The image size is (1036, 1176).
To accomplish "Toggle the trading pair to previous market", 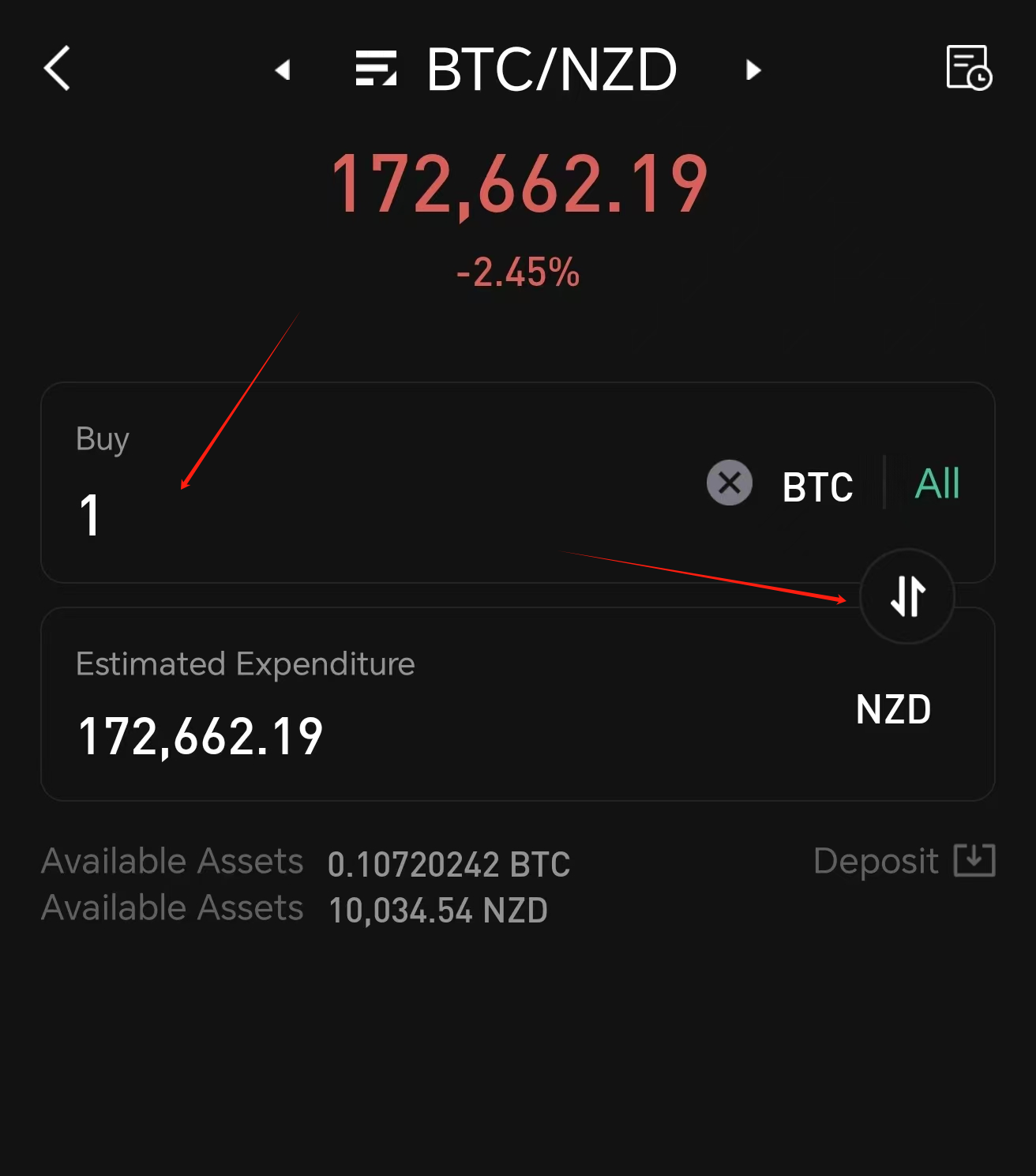I will tap(283, 70).
